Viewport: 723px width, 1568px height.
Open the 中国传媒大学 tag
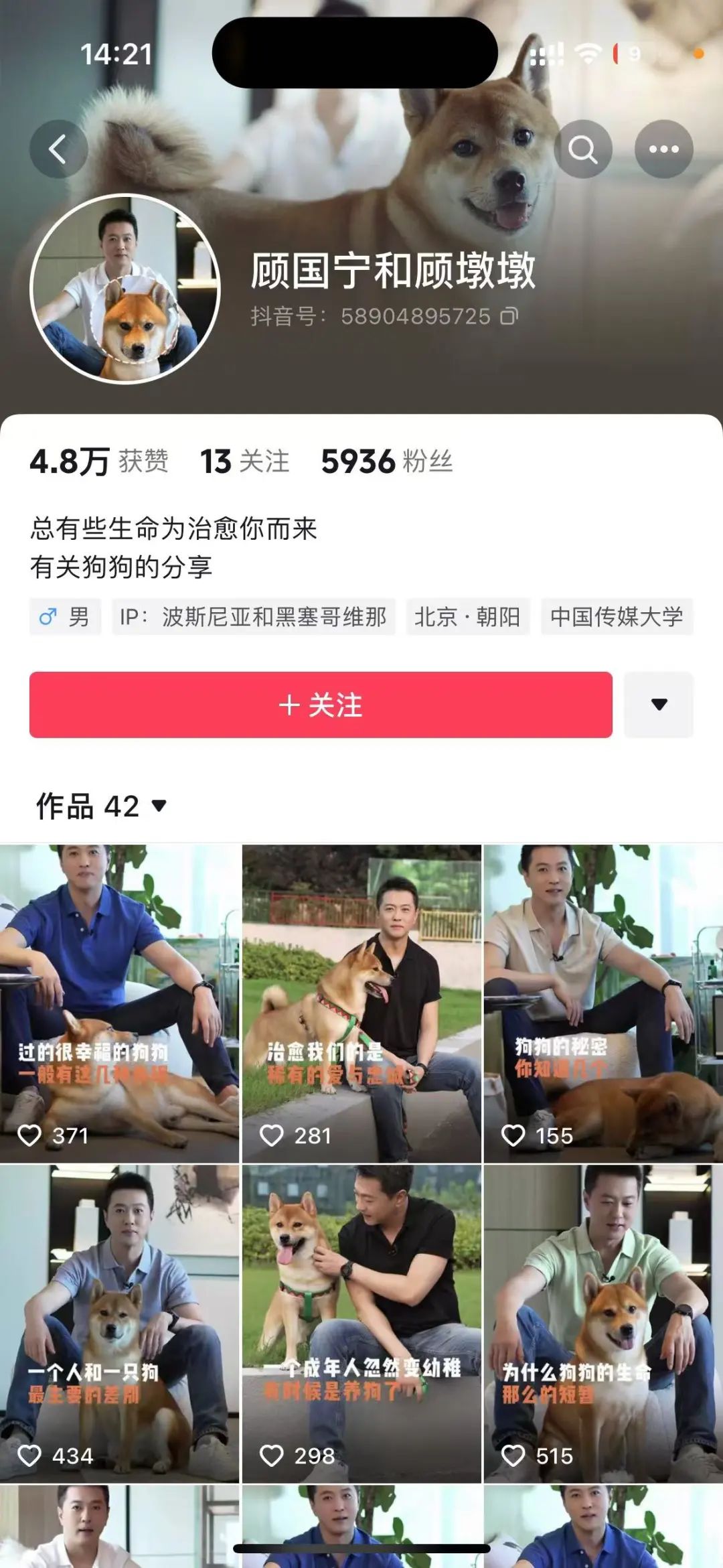(x=616, y=616)
